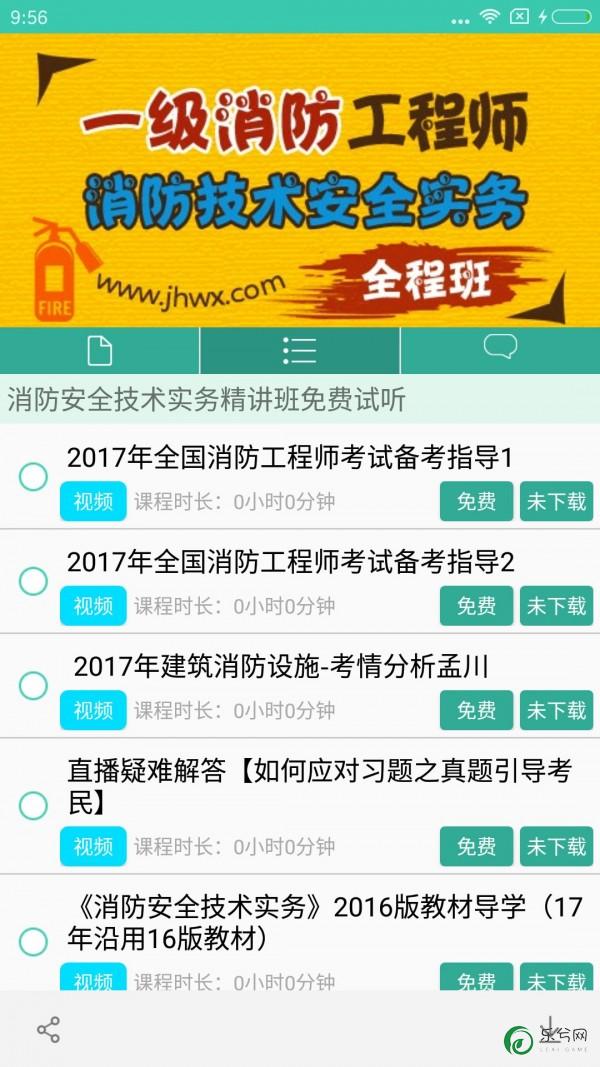Tap 免费 on 直播疑难解答
This screenshot has height=1067, width=600.
click(476, 847)
